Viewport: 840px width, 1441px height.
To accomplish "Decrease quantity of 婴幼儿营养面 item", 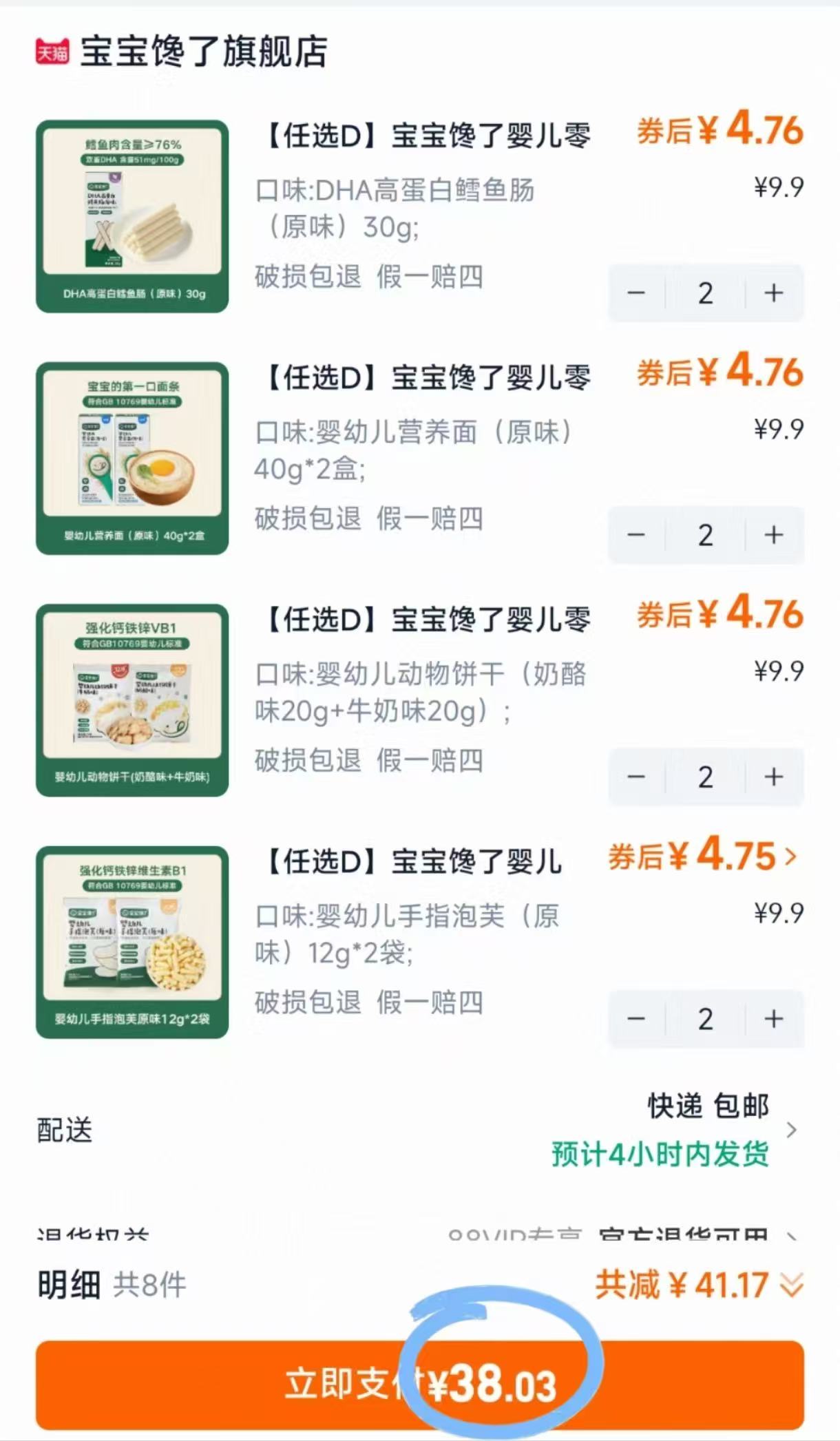I will click(x=637, y=535).
